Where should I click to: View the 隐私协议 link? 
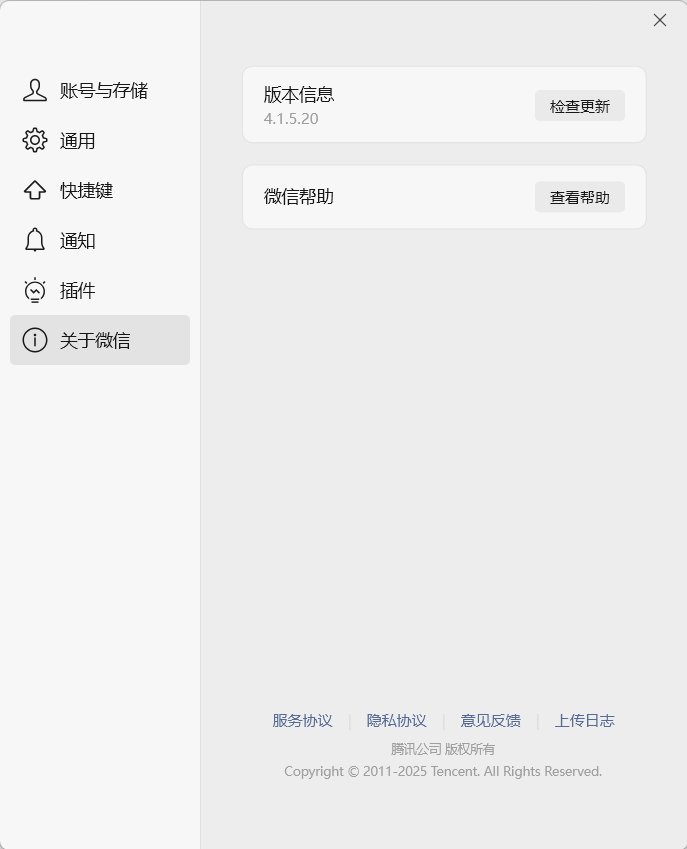(x=396, y=720)
